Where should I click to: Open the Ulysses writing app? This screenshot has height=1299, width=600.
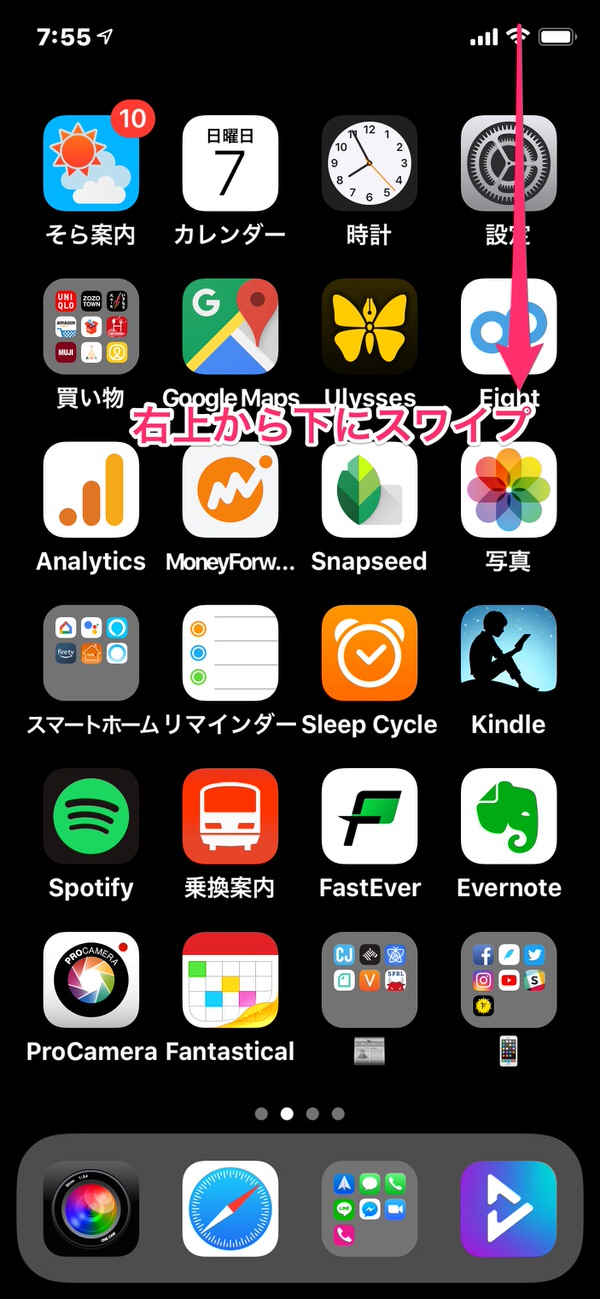pyautogui.click(x=369, y=327)
